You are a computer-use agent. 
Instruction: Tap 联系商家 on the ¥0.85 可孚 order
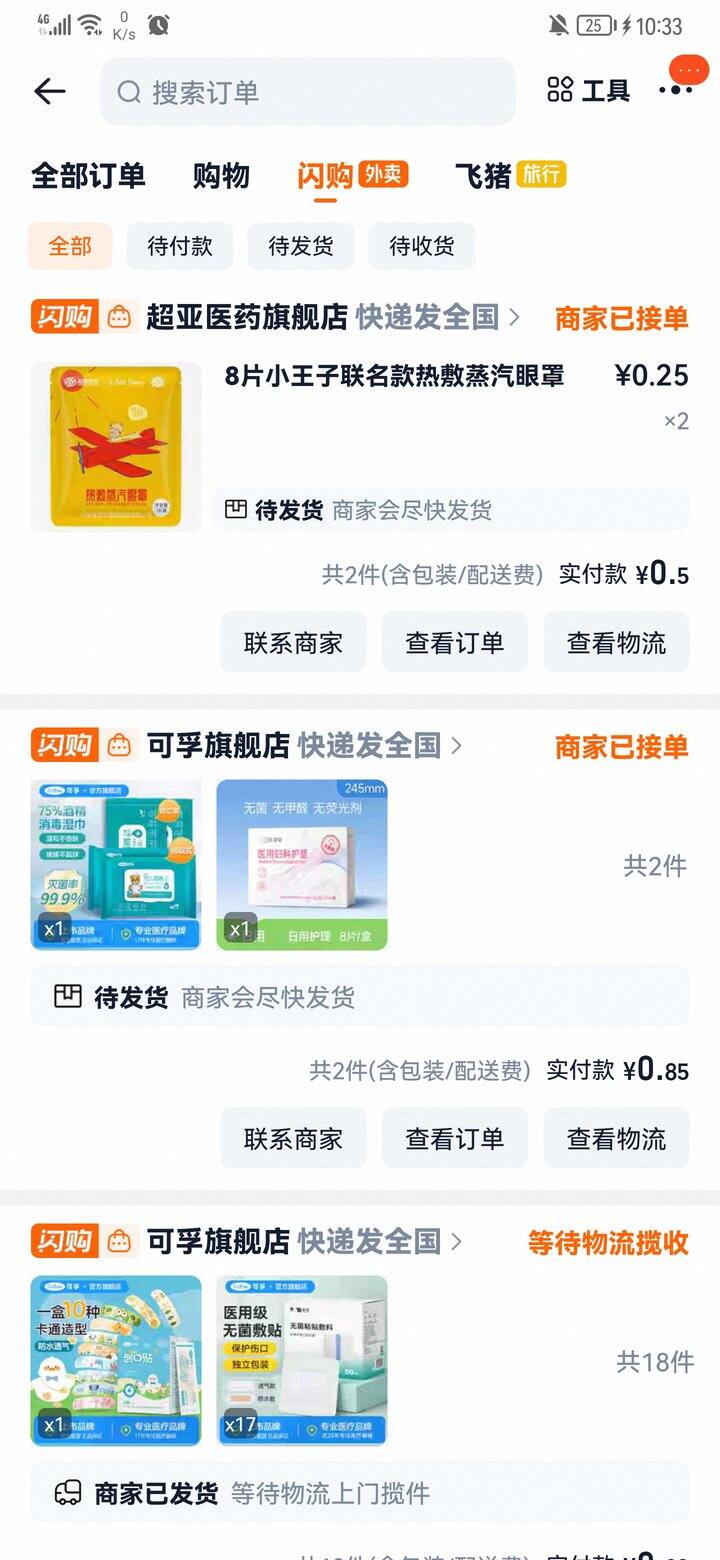293,1138
